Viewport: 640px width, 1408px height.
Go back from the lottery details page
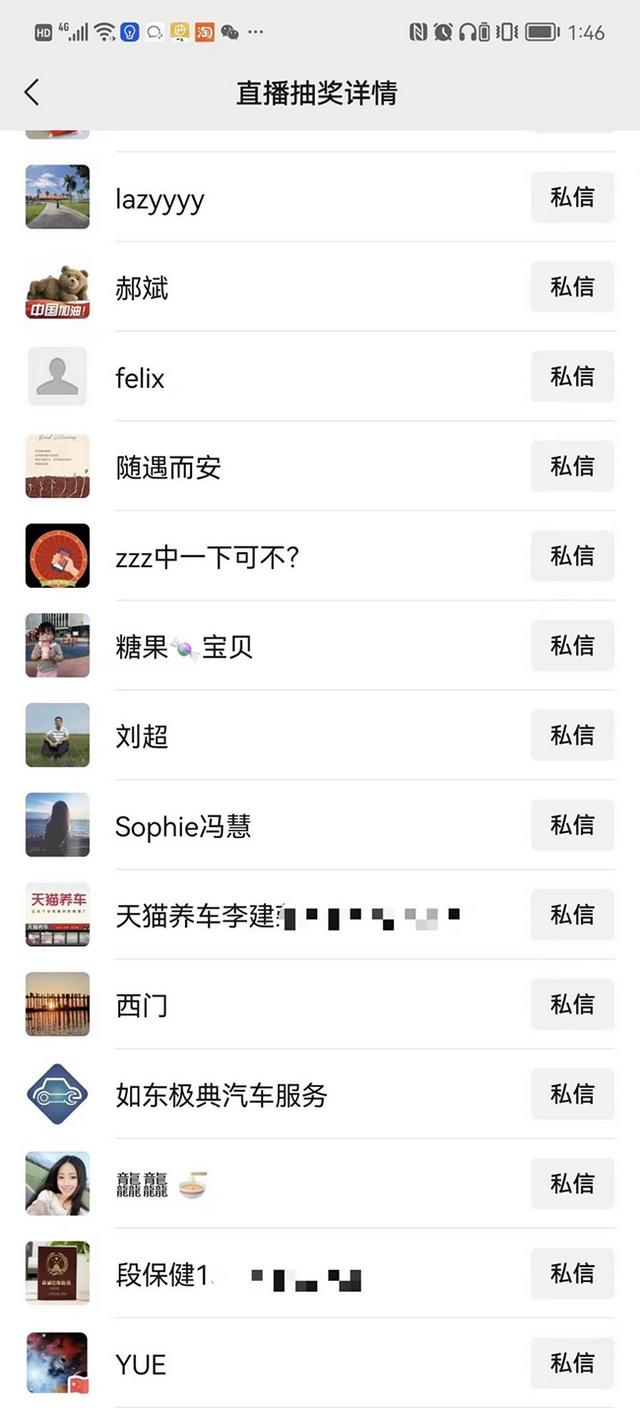(32, 93)
